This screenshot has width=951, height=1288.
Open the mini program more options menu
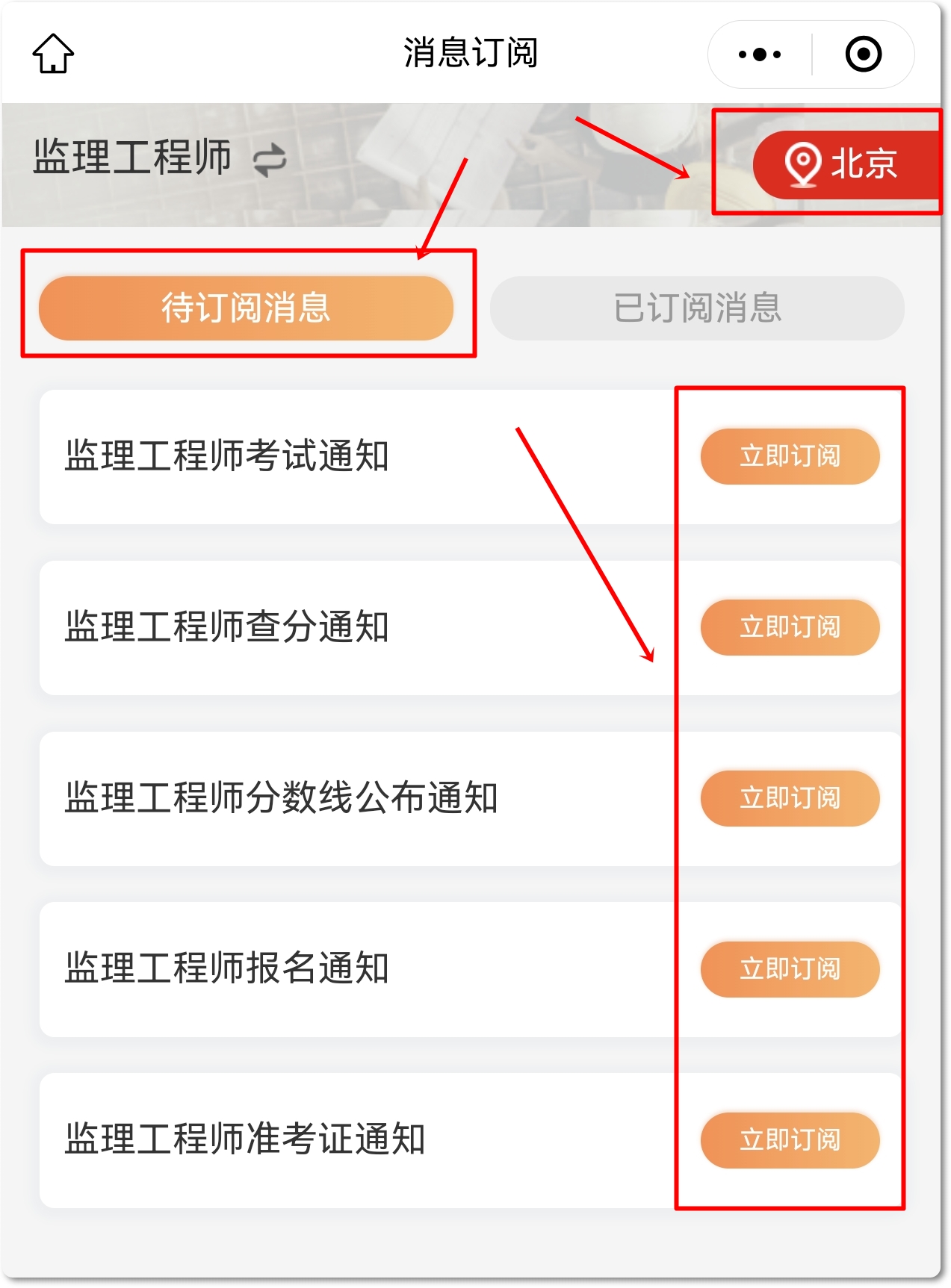click(x=760, y=55)
